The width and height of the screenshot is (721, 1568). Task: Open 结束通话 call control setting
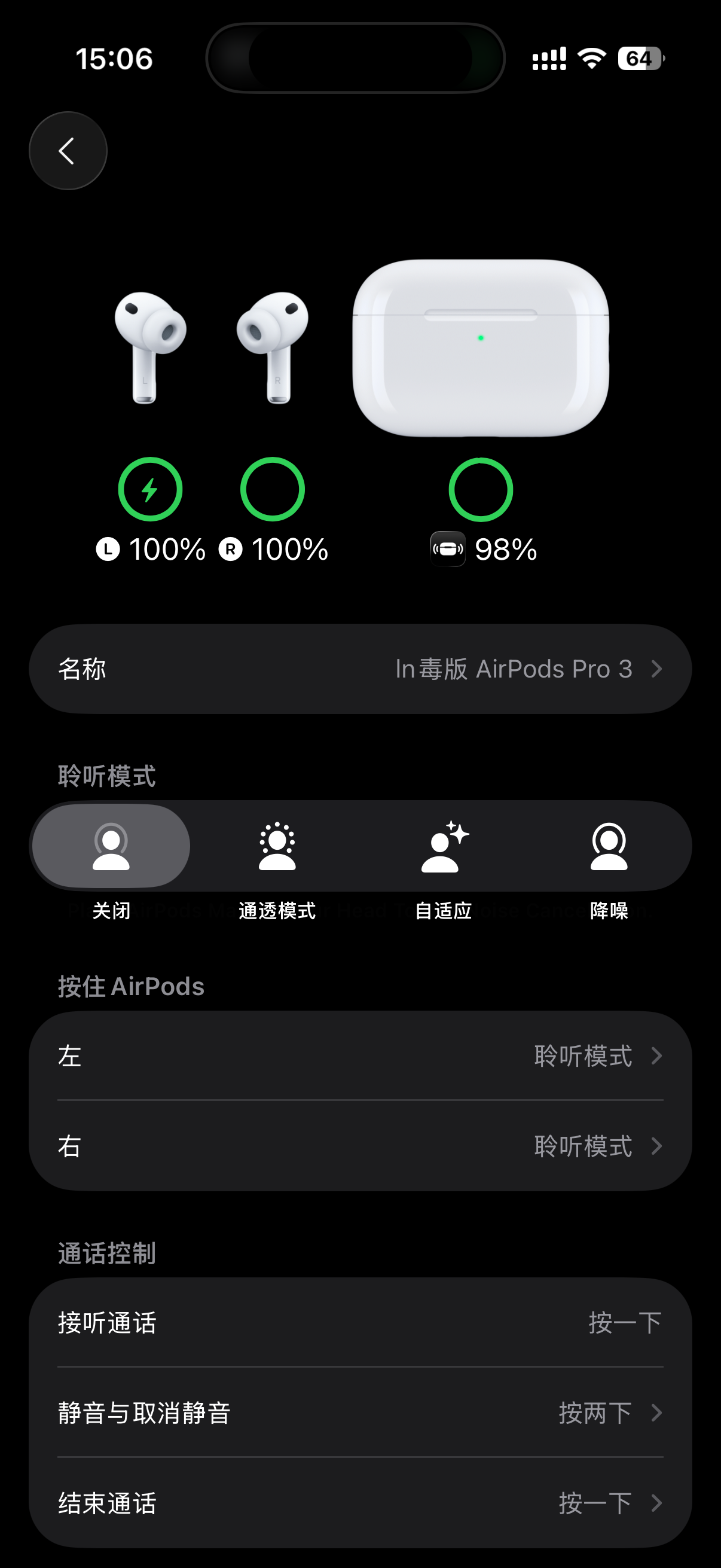point(360,1503)
